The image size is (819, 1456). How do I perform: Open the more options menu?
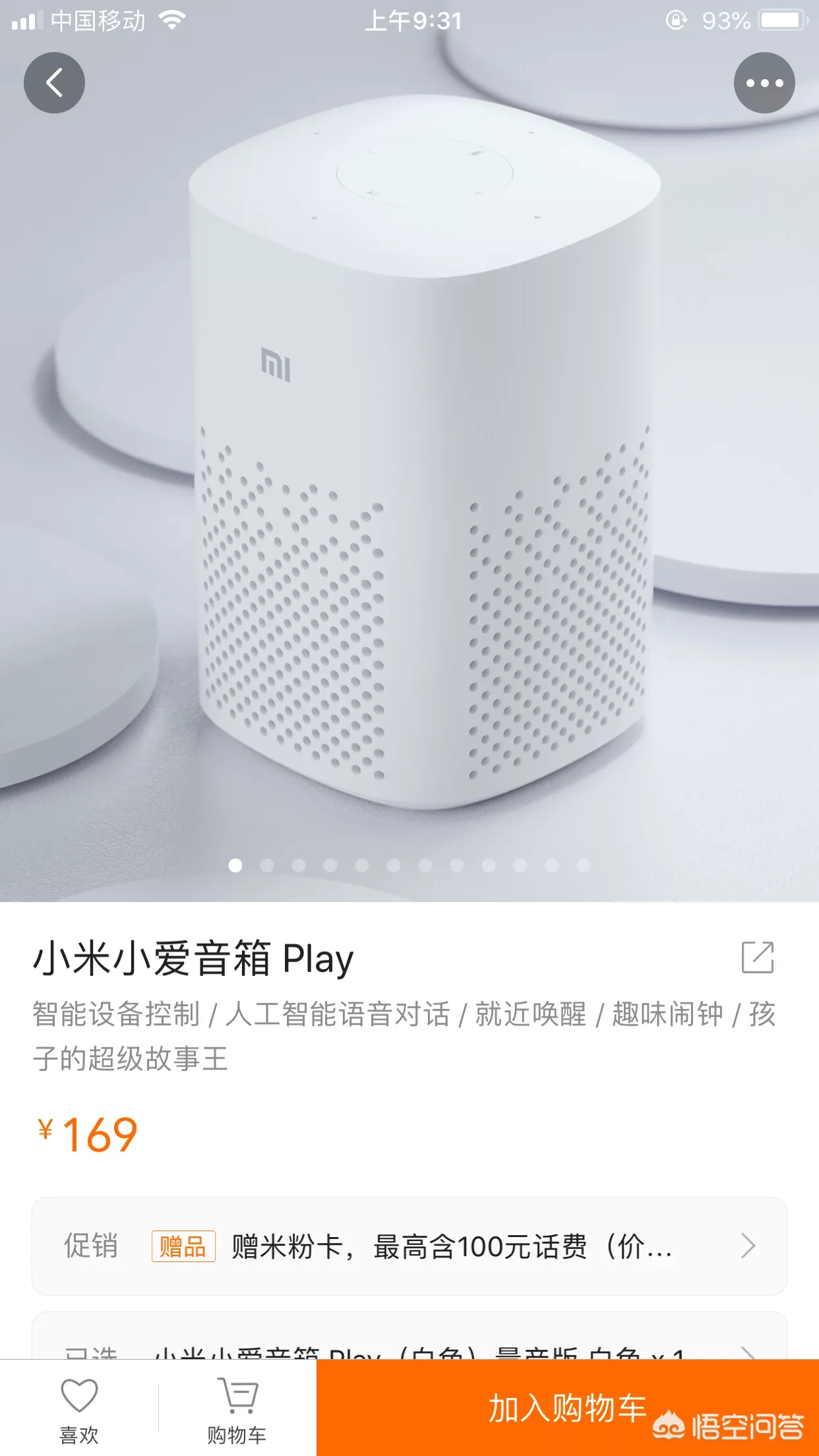coord(764,82)
